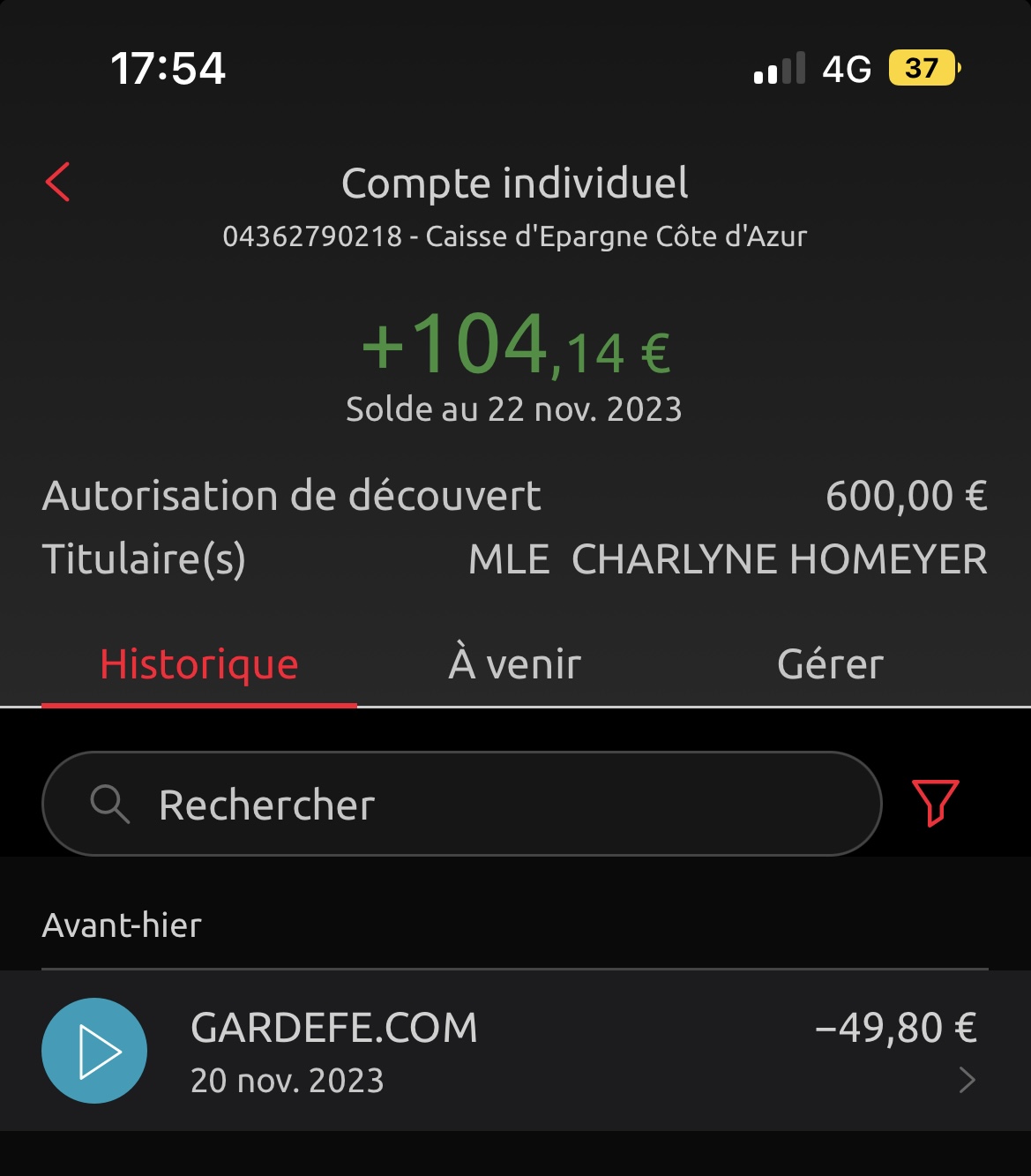Open the transaction filter funnel
The width and height of the screenshot is (1031, 1176).
click(x=936, y=803)
